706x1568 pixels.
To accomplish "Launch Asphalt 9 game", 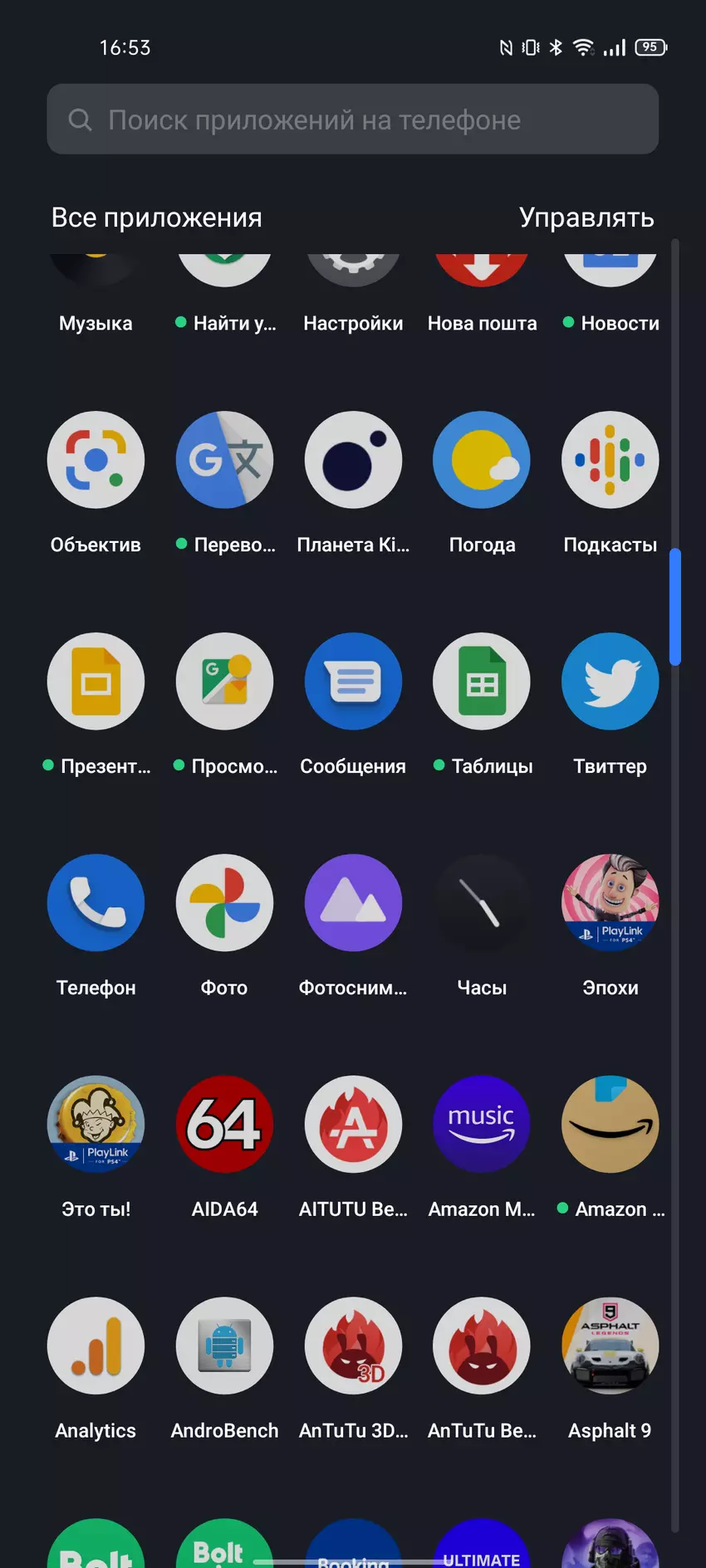I will [x=610, y=1346].
